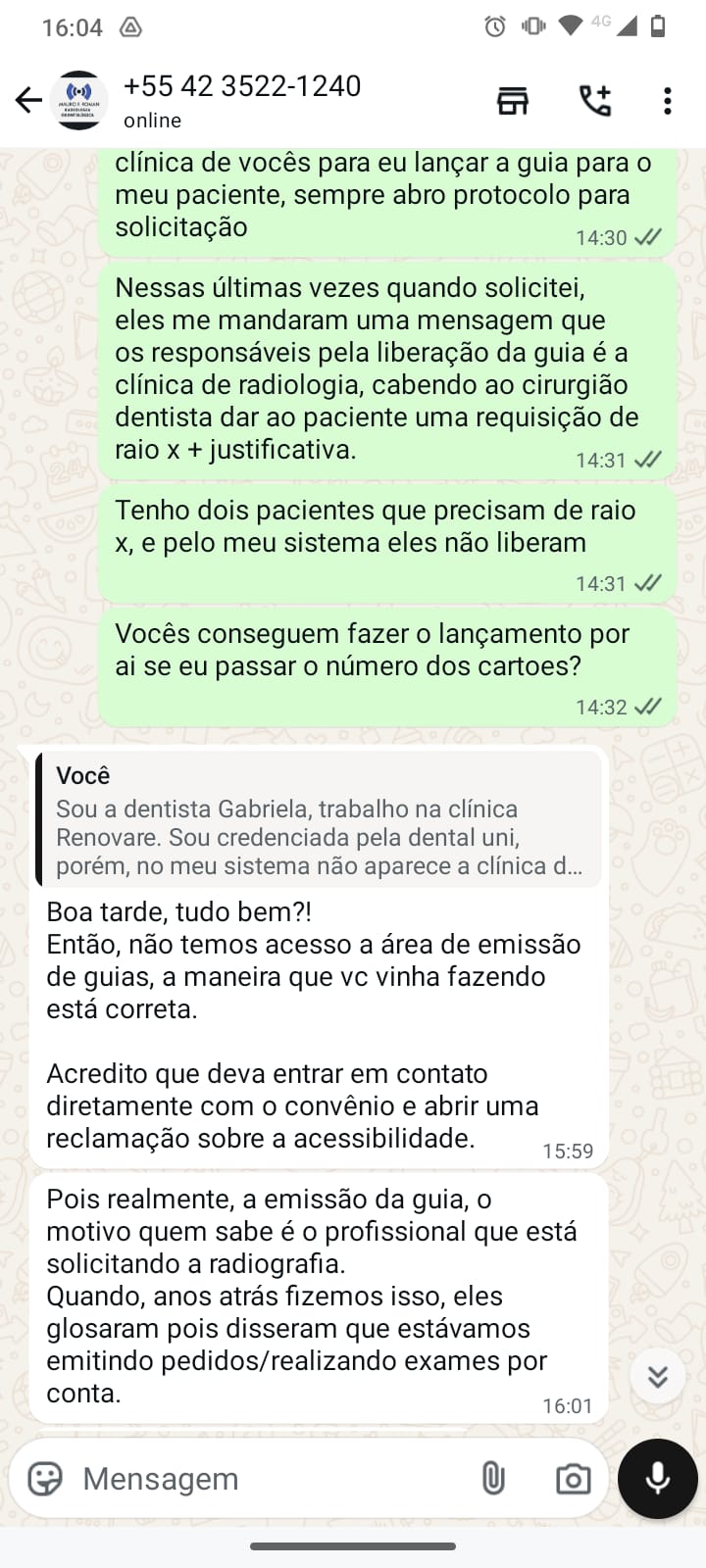Screen dimensions: 706x1568
Task: Jump to the quoted message from Você
Action: (318, 819)
